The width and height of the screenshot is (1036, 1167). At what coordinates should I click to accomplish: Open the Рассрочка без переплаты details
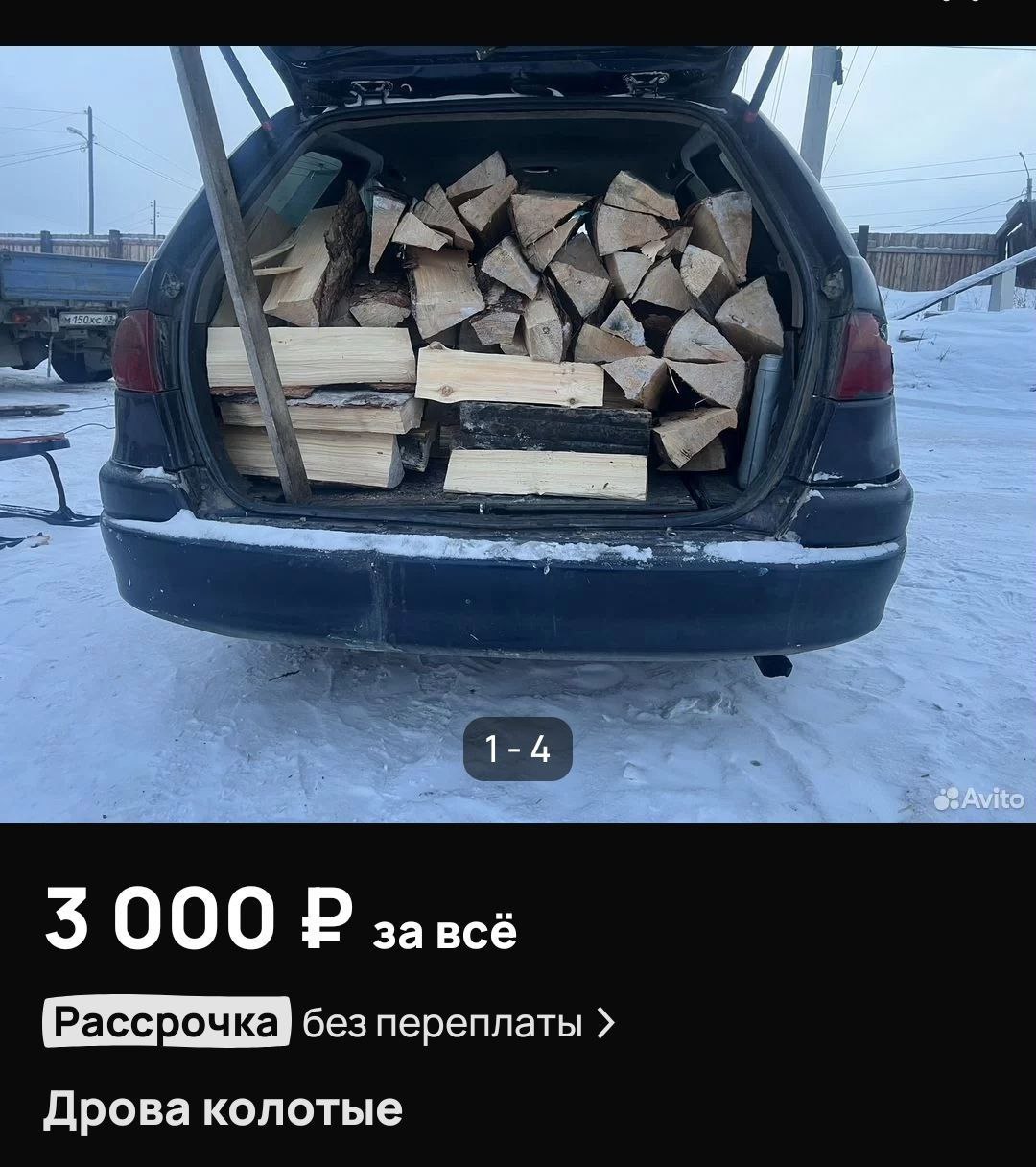(329, 1023)
